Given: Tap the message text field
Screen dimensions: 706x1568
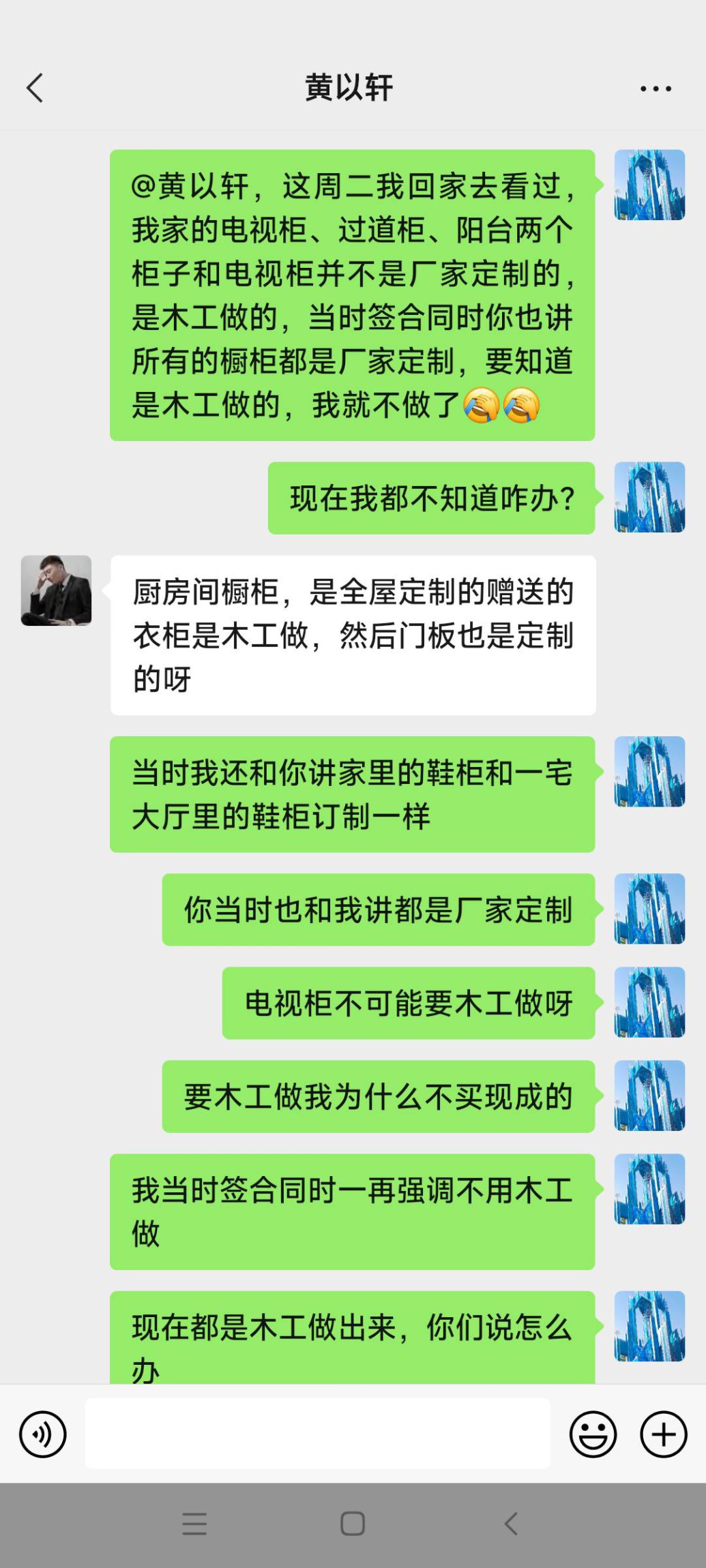Looking at the screenshot, I should [317, 1433].
